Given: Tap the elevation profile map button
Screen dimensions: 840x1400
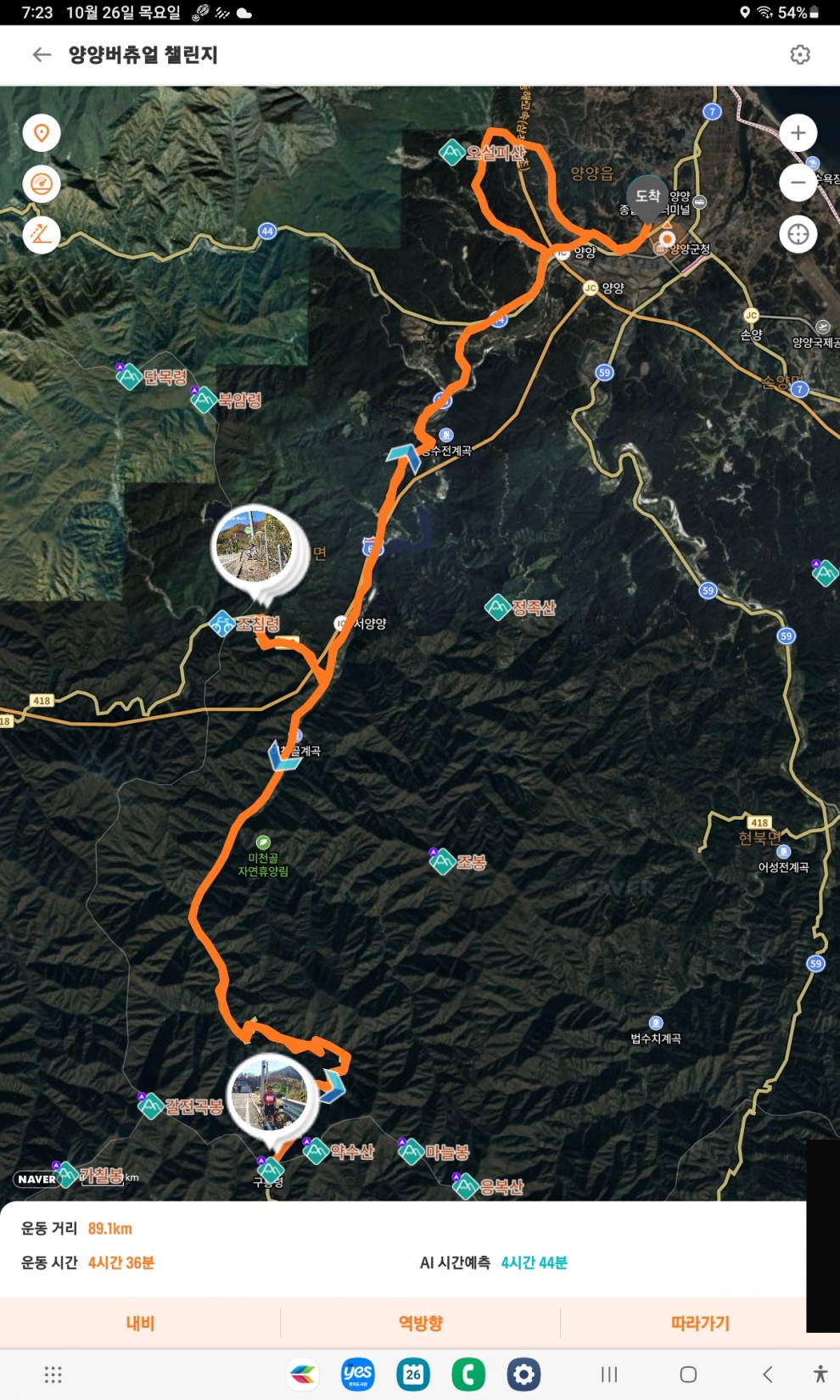Looking at the screenshot, I should coord(42,233).
